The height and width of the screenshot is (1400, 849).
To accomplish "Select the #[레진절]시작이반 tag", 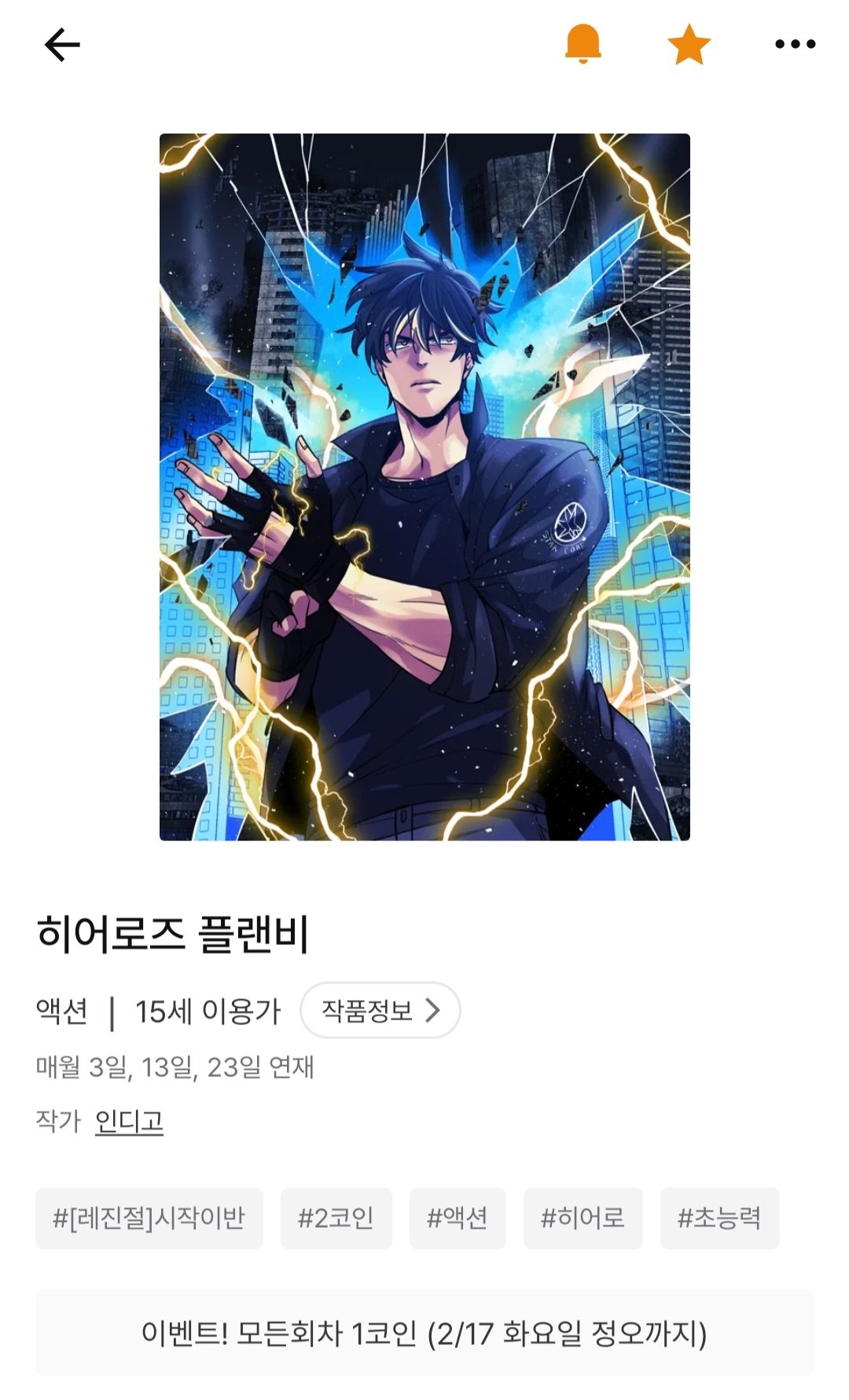I will (149, 1218).
